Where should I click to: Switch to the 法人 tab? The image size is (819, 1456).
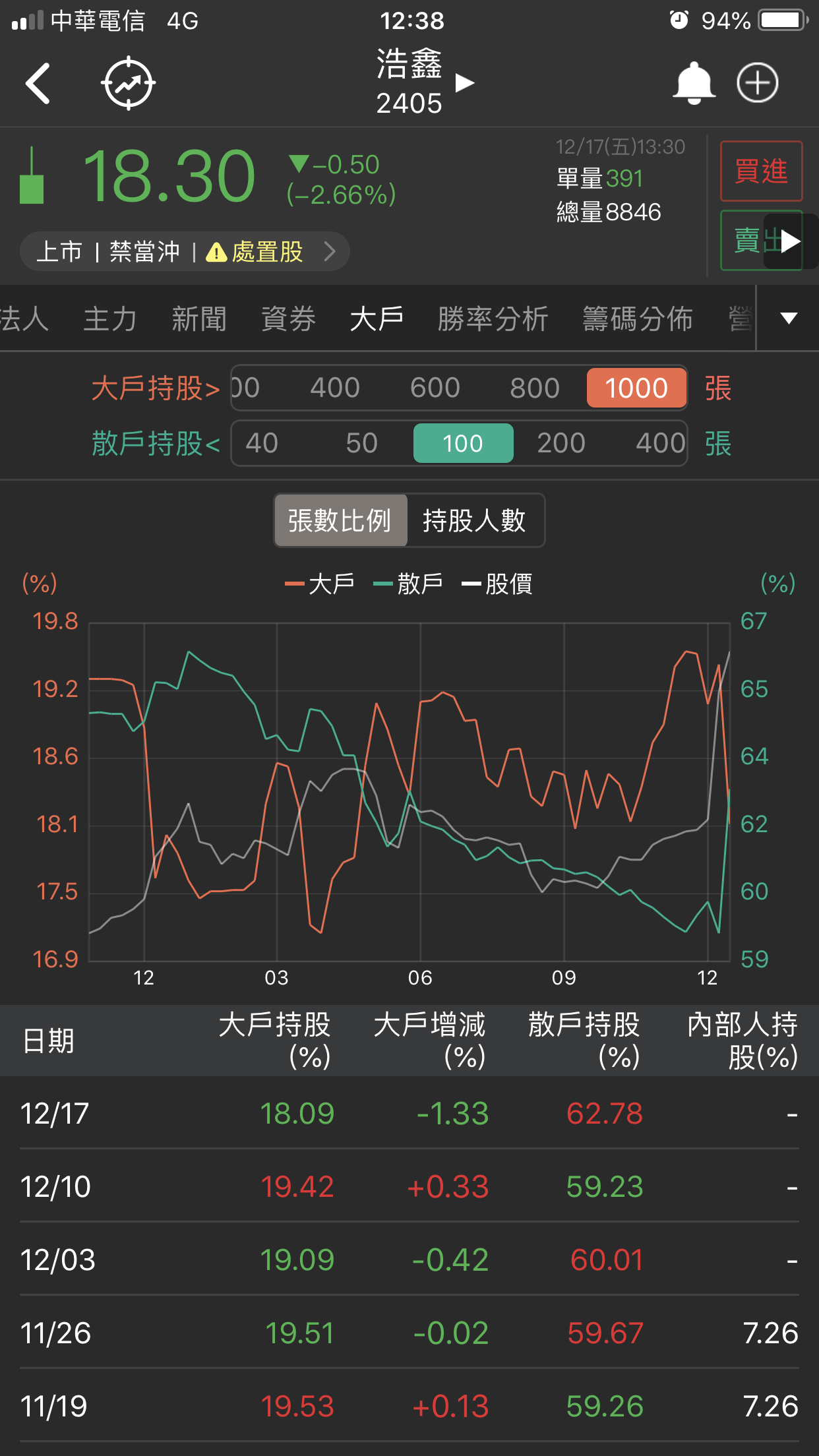[24, 319]
